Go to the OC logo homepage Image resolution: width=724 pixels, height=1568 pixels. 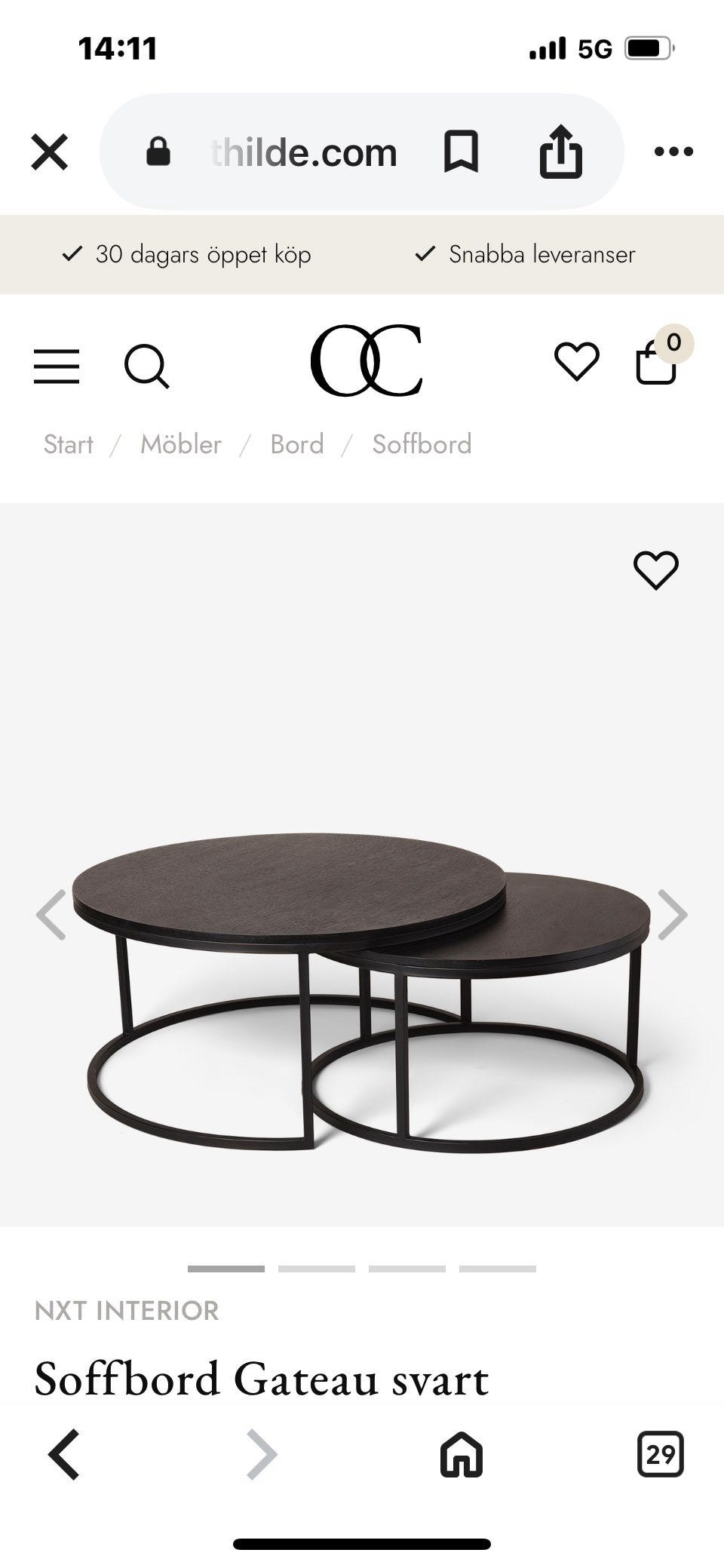coord(366,361)
